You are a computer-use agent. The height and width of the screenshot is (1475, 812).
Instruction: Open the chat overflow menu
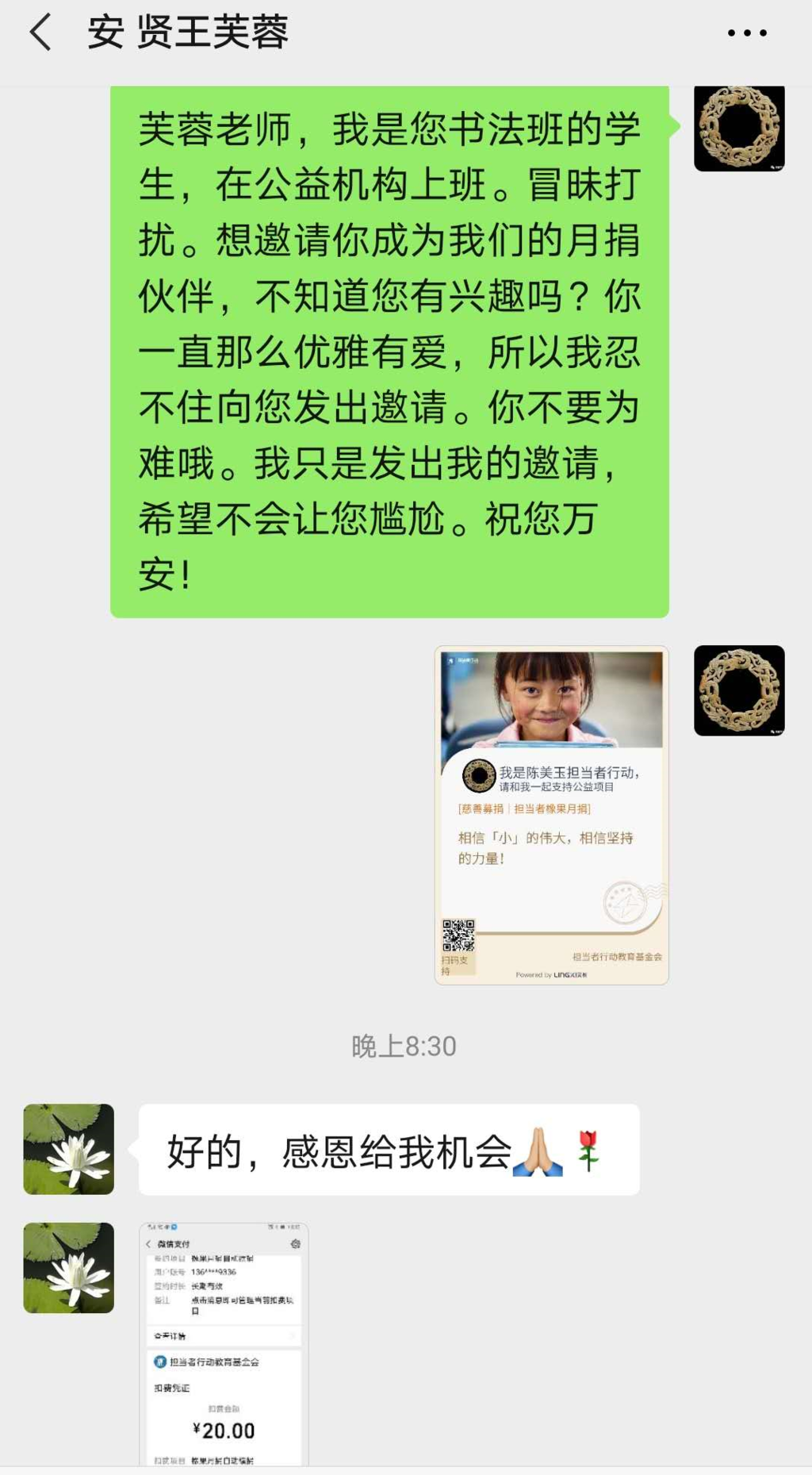747,33
